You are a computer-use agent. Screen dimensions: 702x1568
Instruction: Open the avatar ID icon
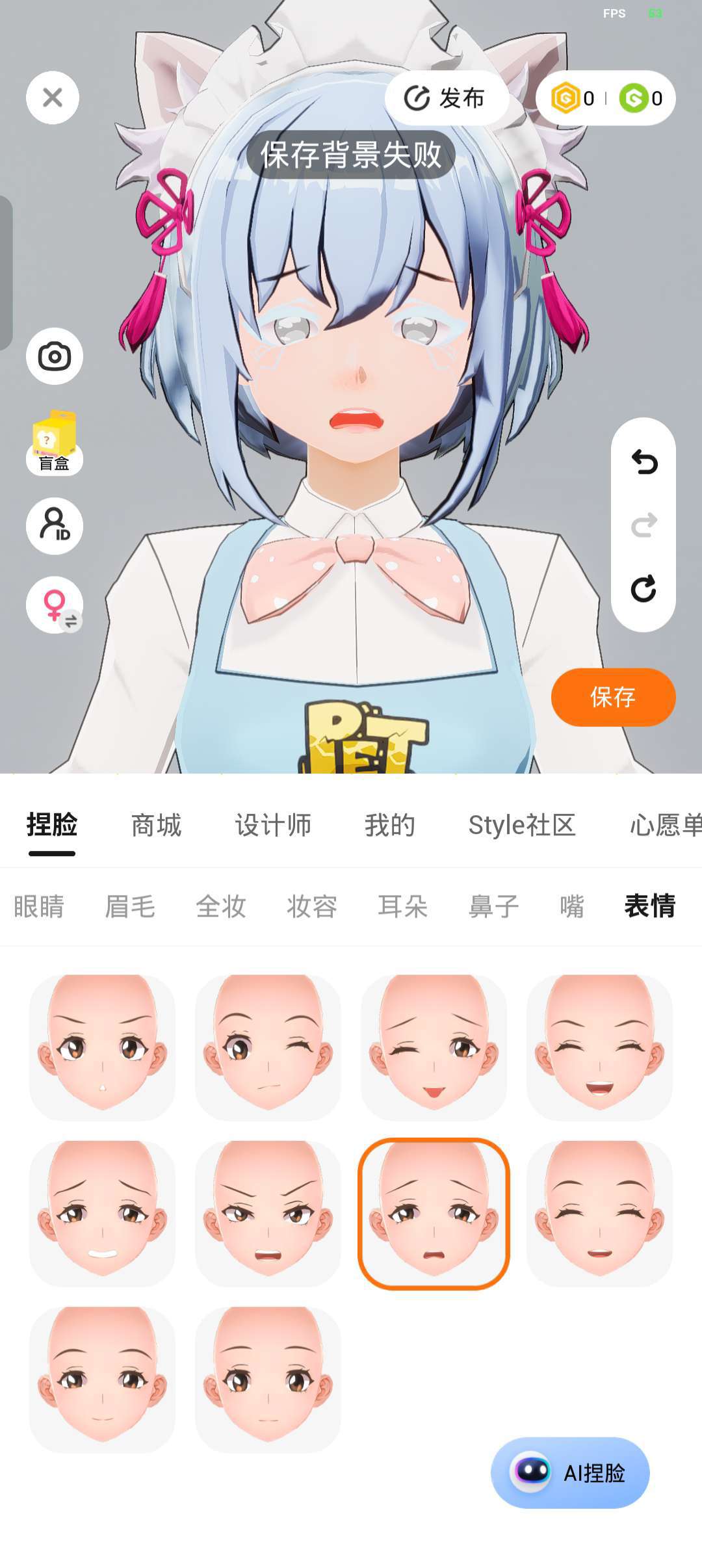(x=55, y=526)
